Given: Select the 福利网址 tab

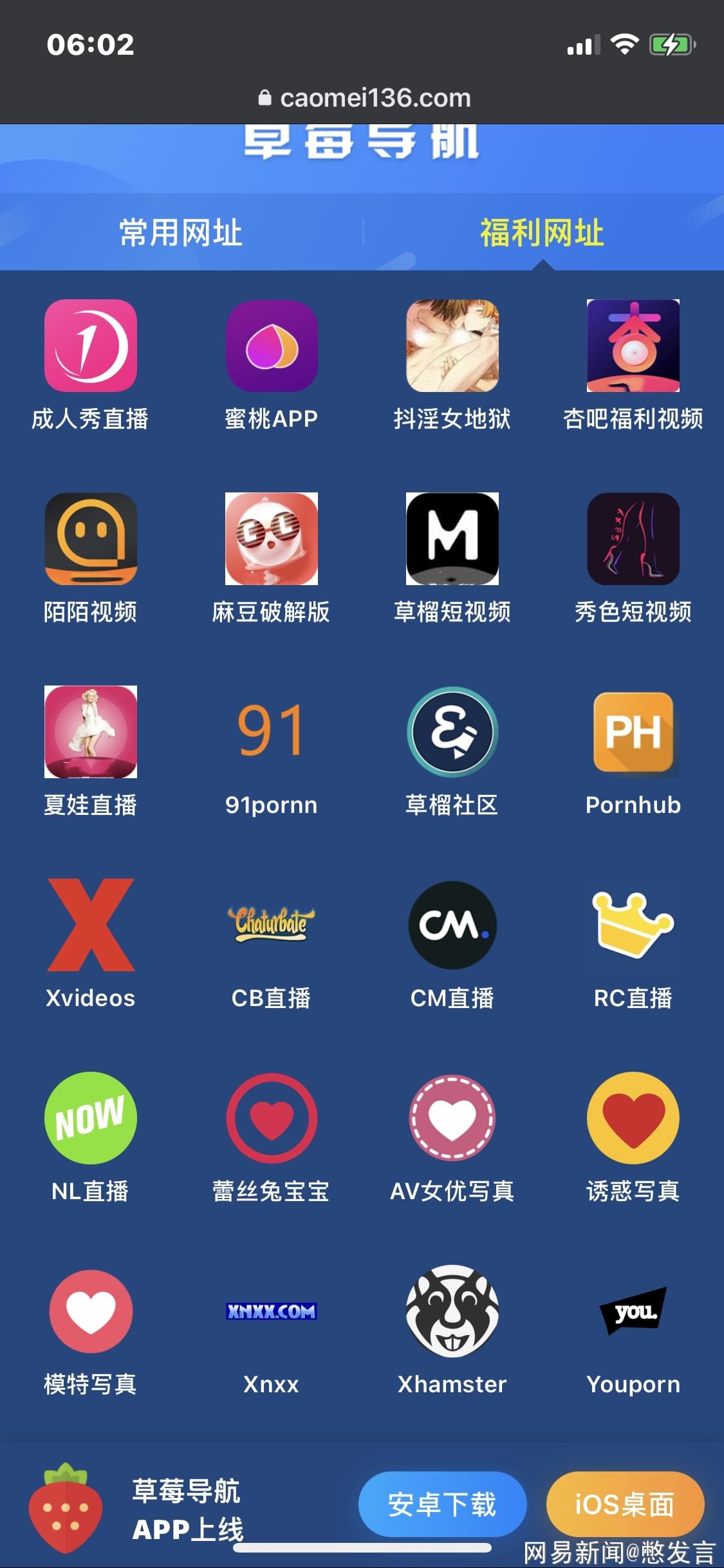Looking at the screenshot, I should pos(542,232).
